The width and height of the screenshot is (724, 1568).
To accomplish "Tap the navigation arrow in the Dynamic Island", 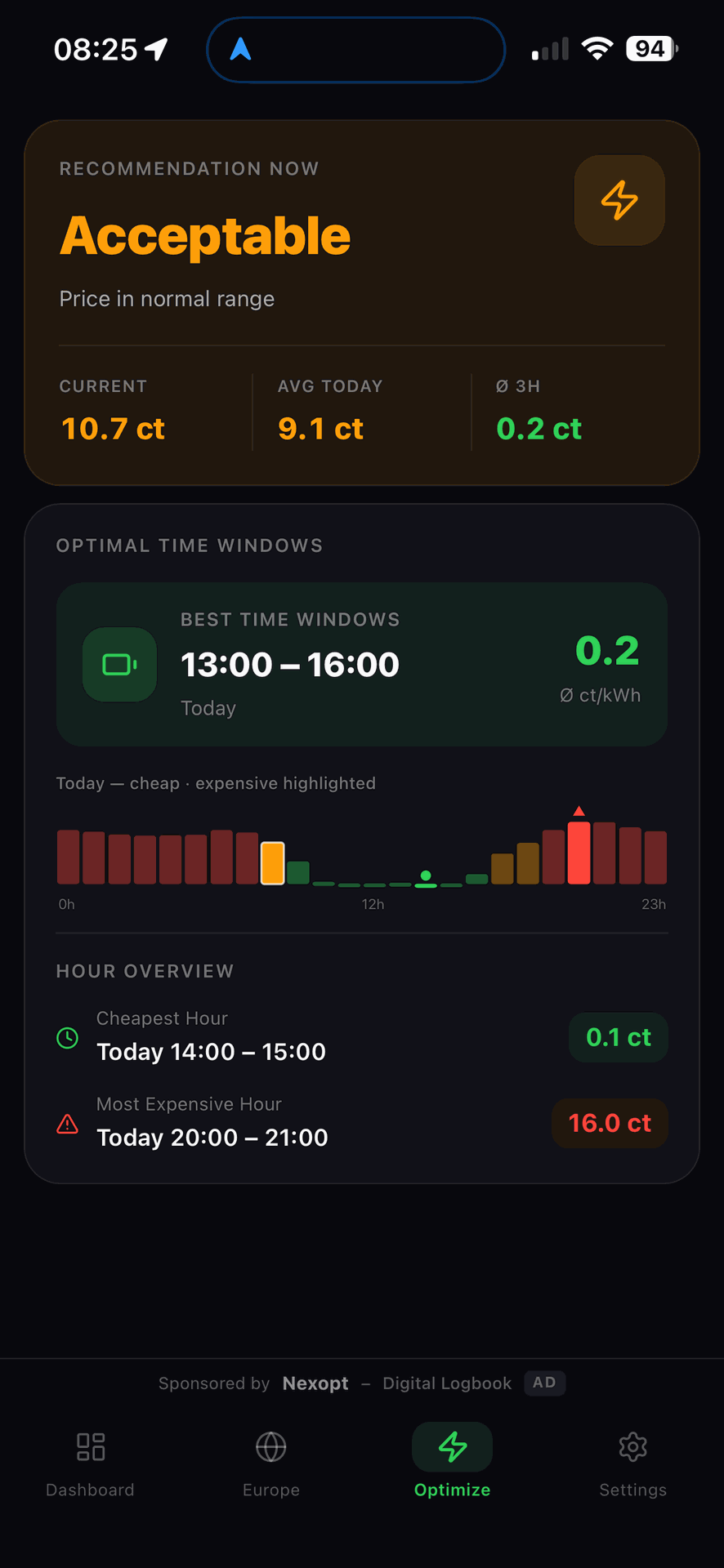I will 240,50.
